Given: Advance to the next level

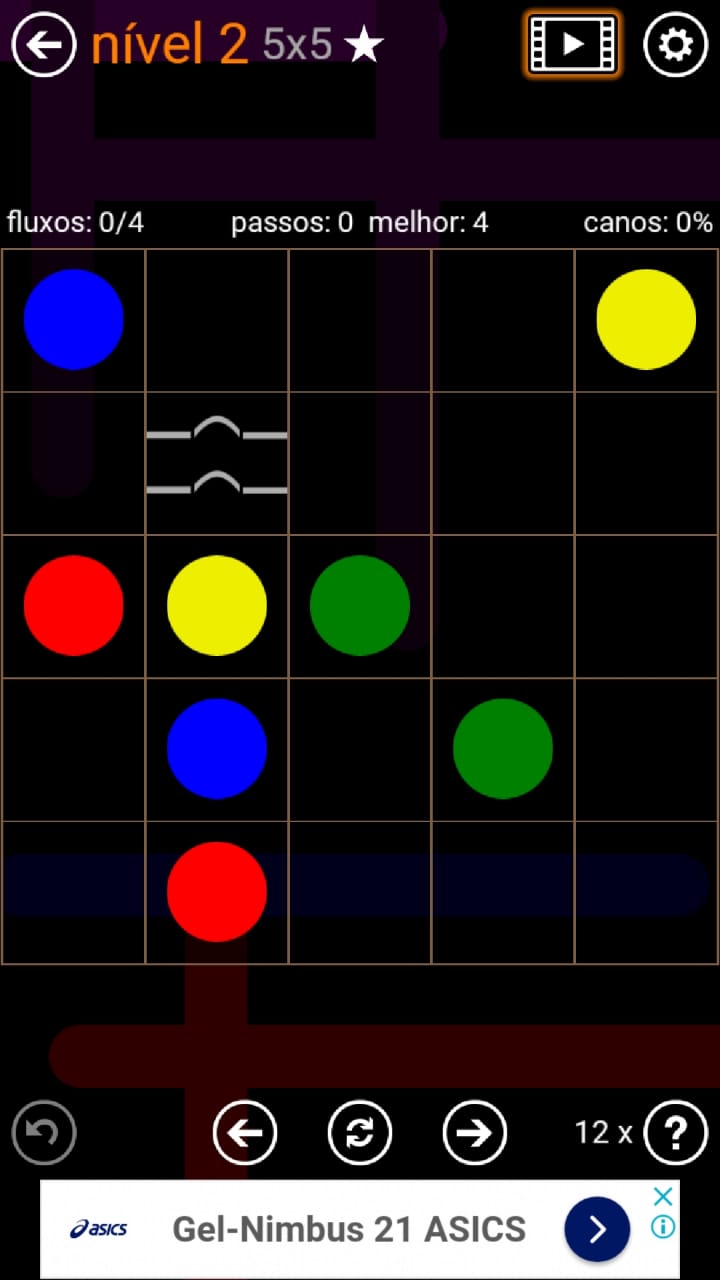Looking at the screenshot, I should [x=475, y=1132].
